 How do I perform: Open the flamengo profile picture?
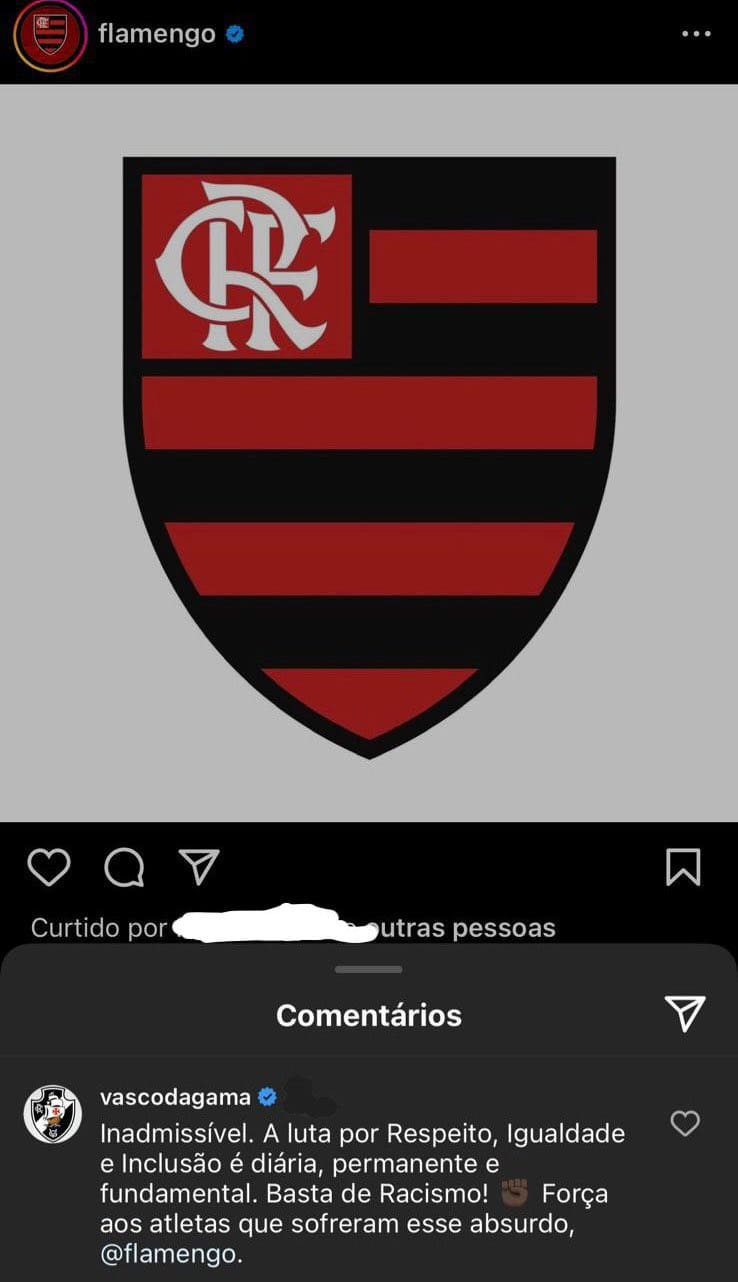click(x=48, y=35)
